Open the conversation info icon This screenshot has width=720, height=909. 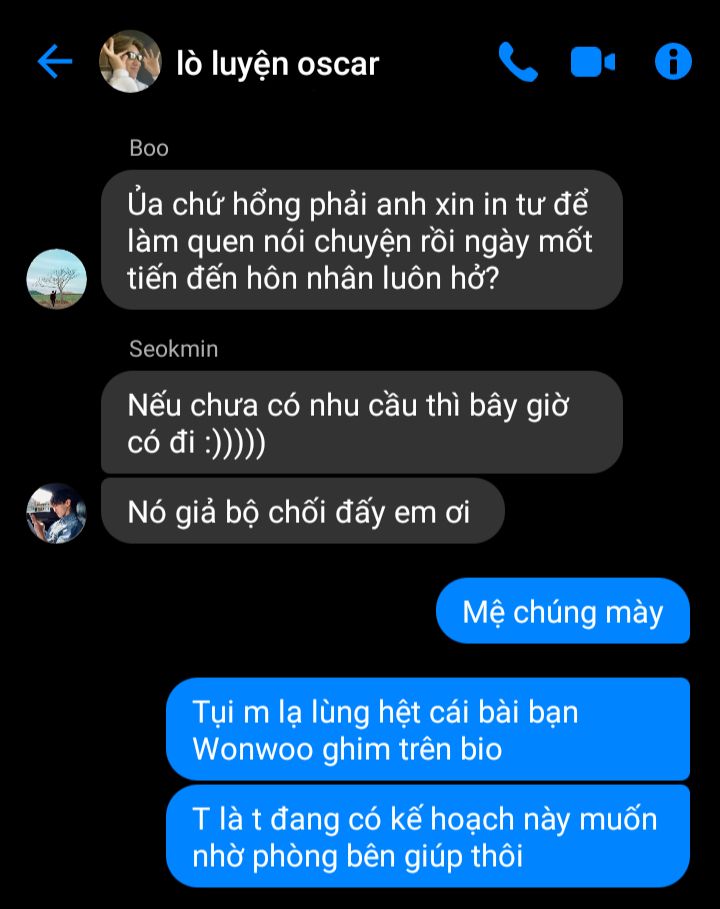(x=673, y=62)
